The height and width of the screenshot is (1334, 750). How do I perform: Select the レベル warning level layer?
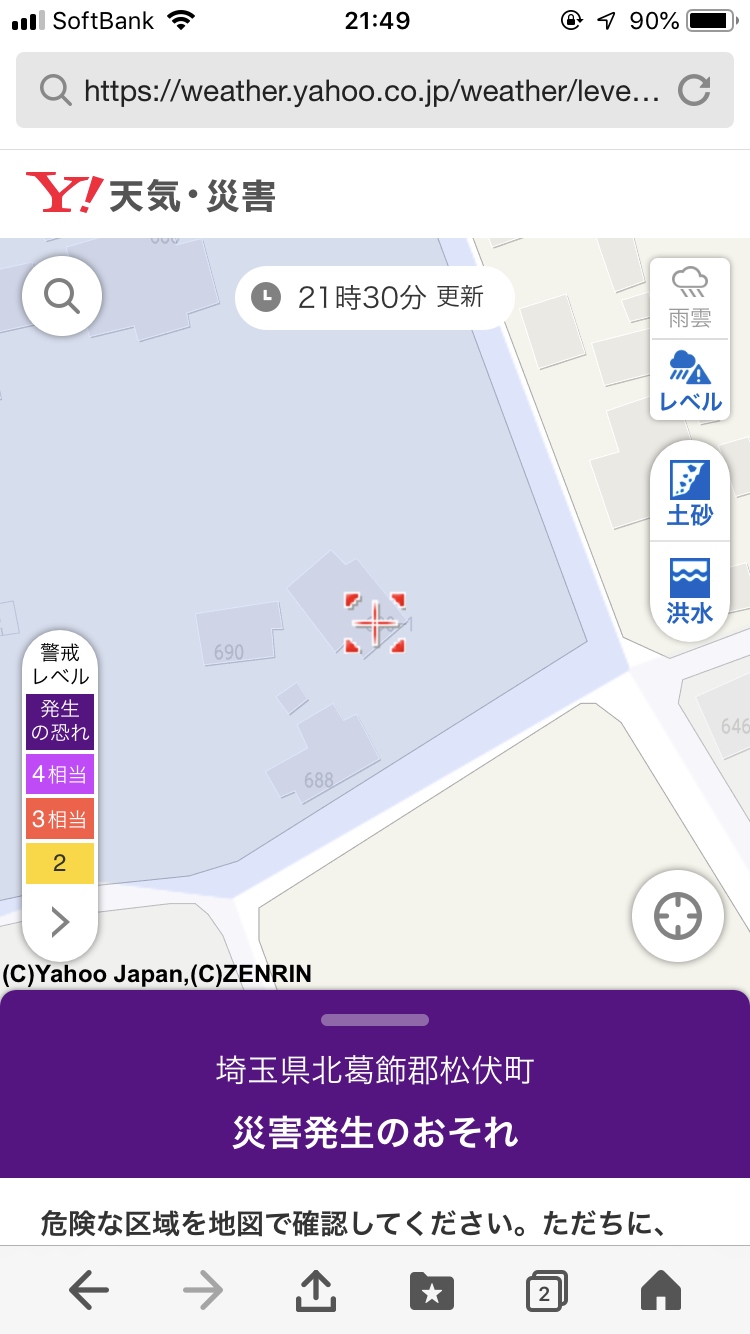coord(689,381)
